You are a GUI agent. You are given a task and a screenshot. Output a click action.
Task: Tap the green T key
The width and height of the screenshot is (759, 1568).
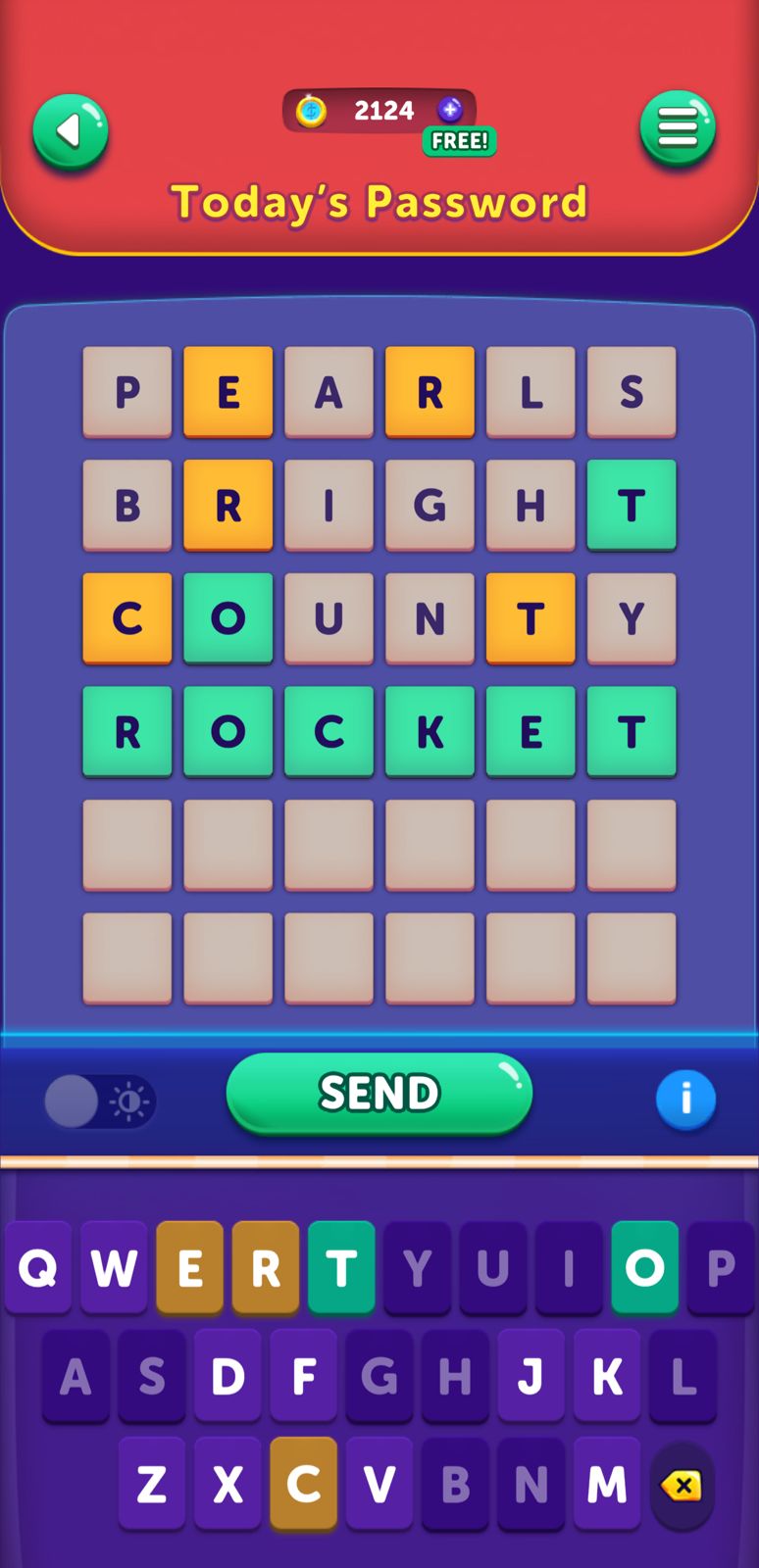pyautogui.click(x=341, y=1268)
